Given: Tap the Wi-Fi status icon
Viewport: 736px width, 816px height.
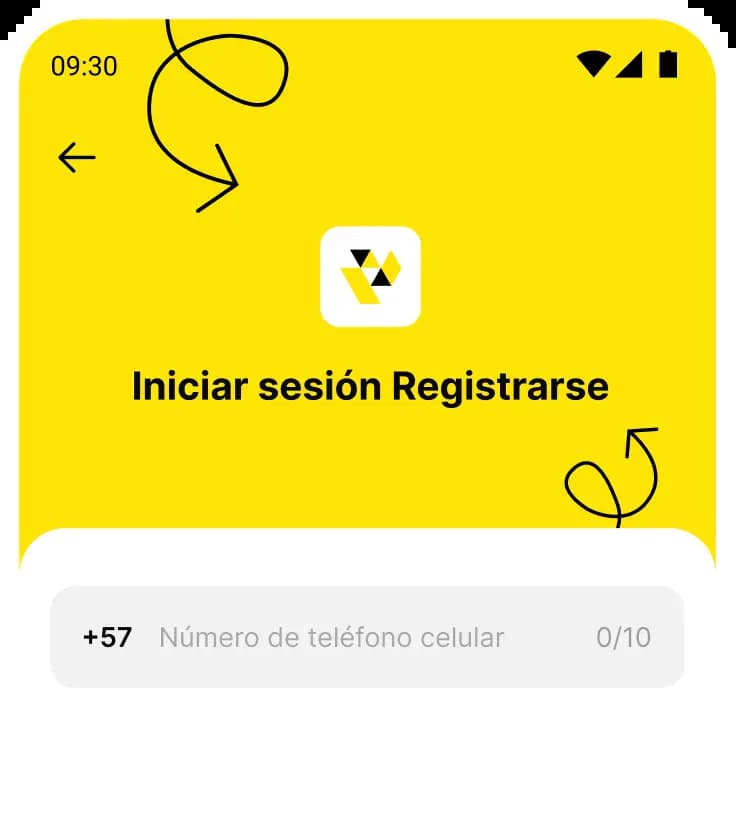Looking at the screenshot, I should click(594, 62).
